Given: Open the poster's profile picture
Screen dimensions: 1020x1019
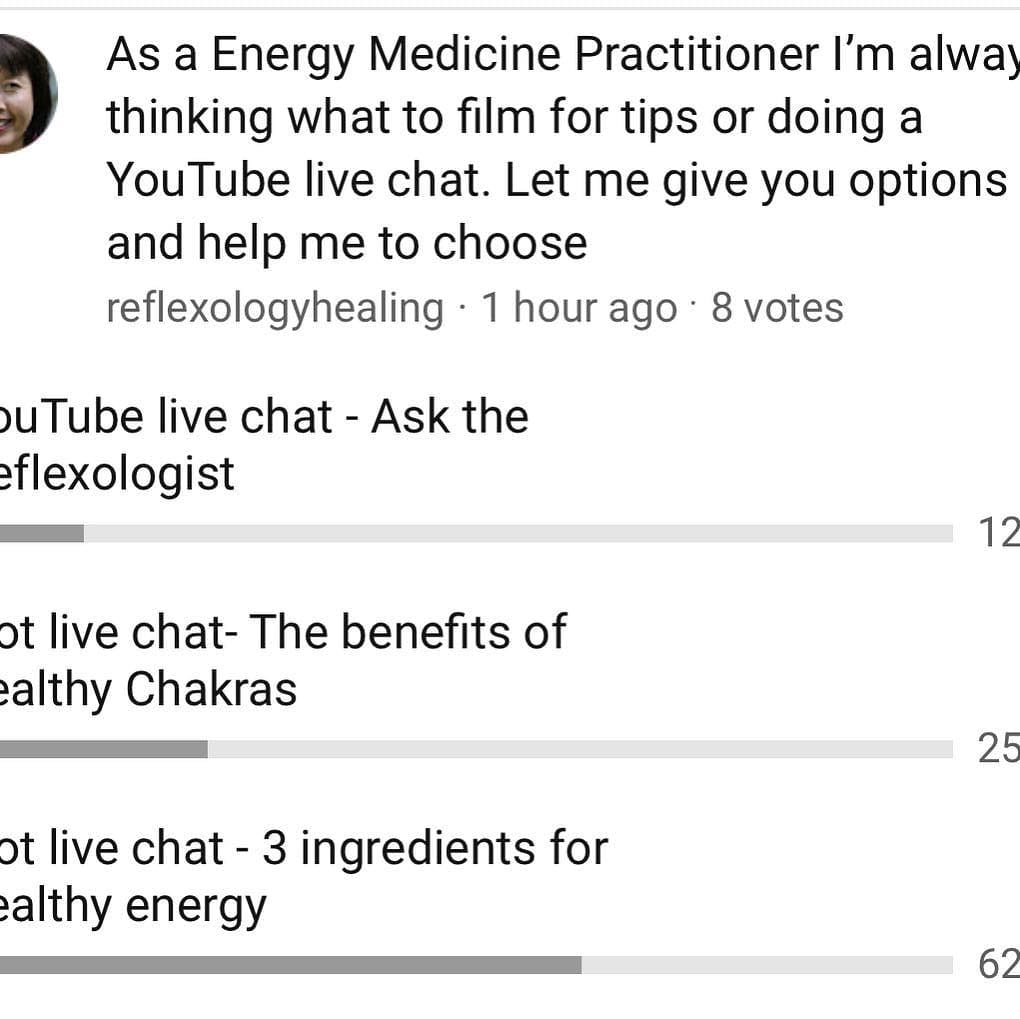Looking at the screenshot, I should point(24,95).
